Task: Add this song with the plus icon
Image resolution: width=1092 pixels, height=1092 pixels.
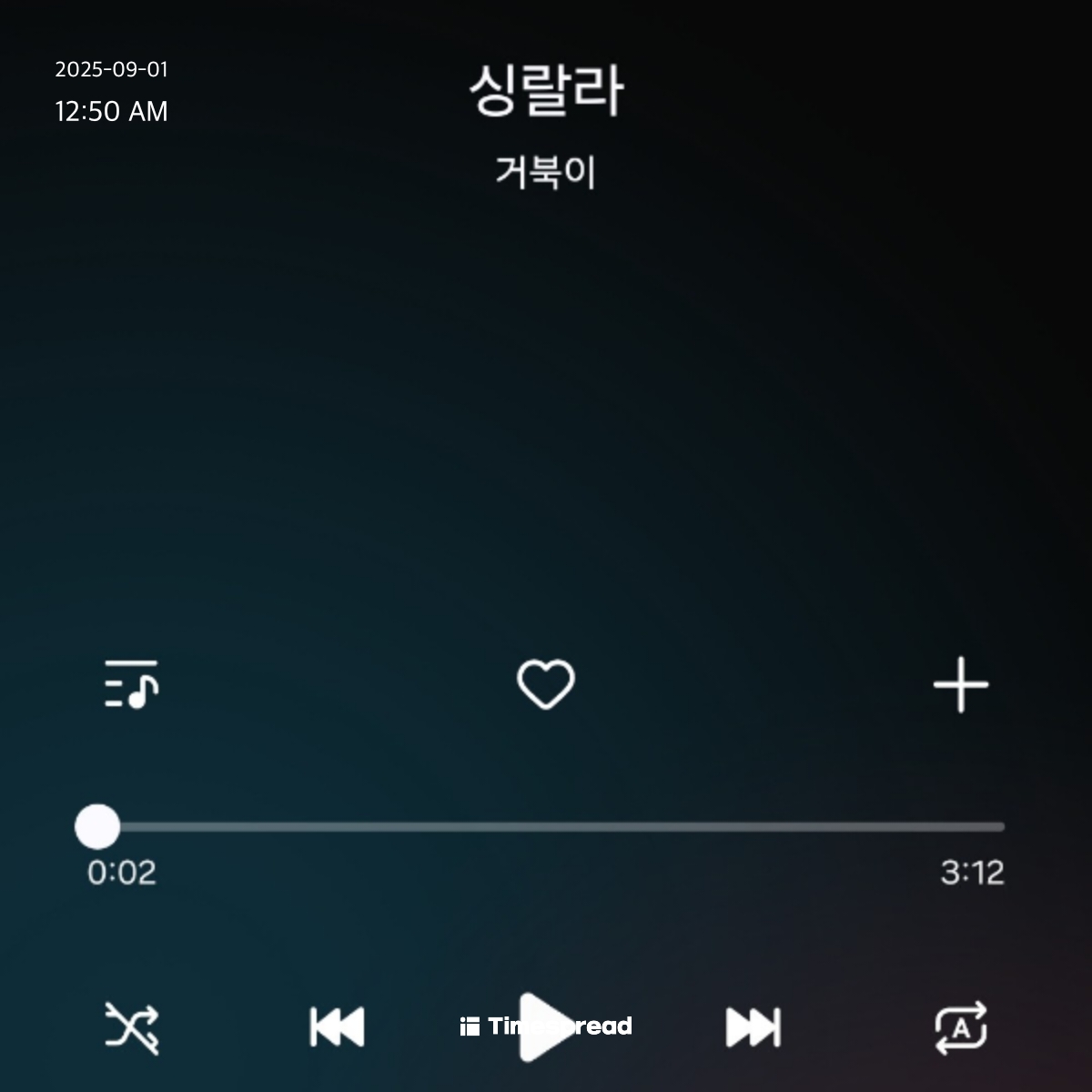Action: click(961, 684)
